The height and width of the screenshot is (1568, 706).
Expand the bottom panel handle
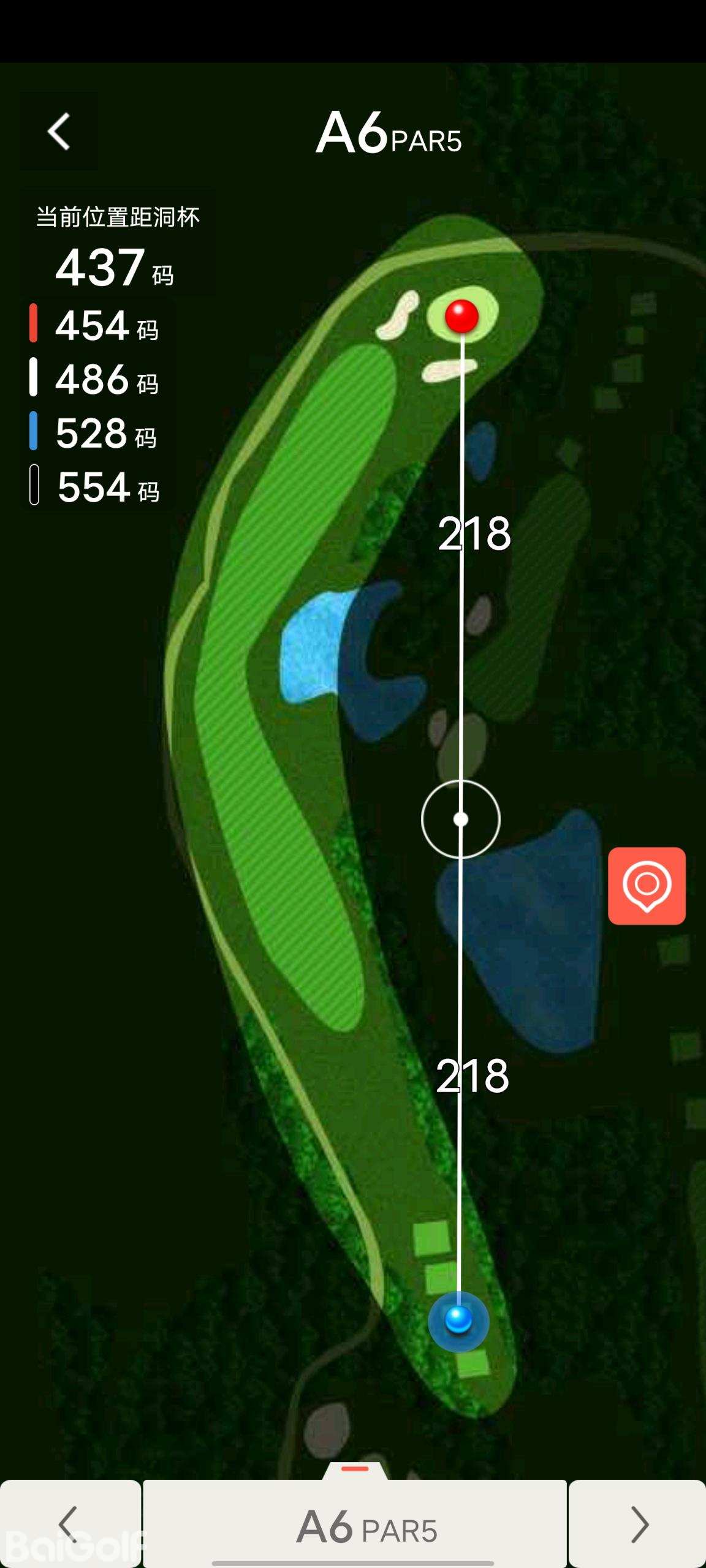pos(355,1469)
